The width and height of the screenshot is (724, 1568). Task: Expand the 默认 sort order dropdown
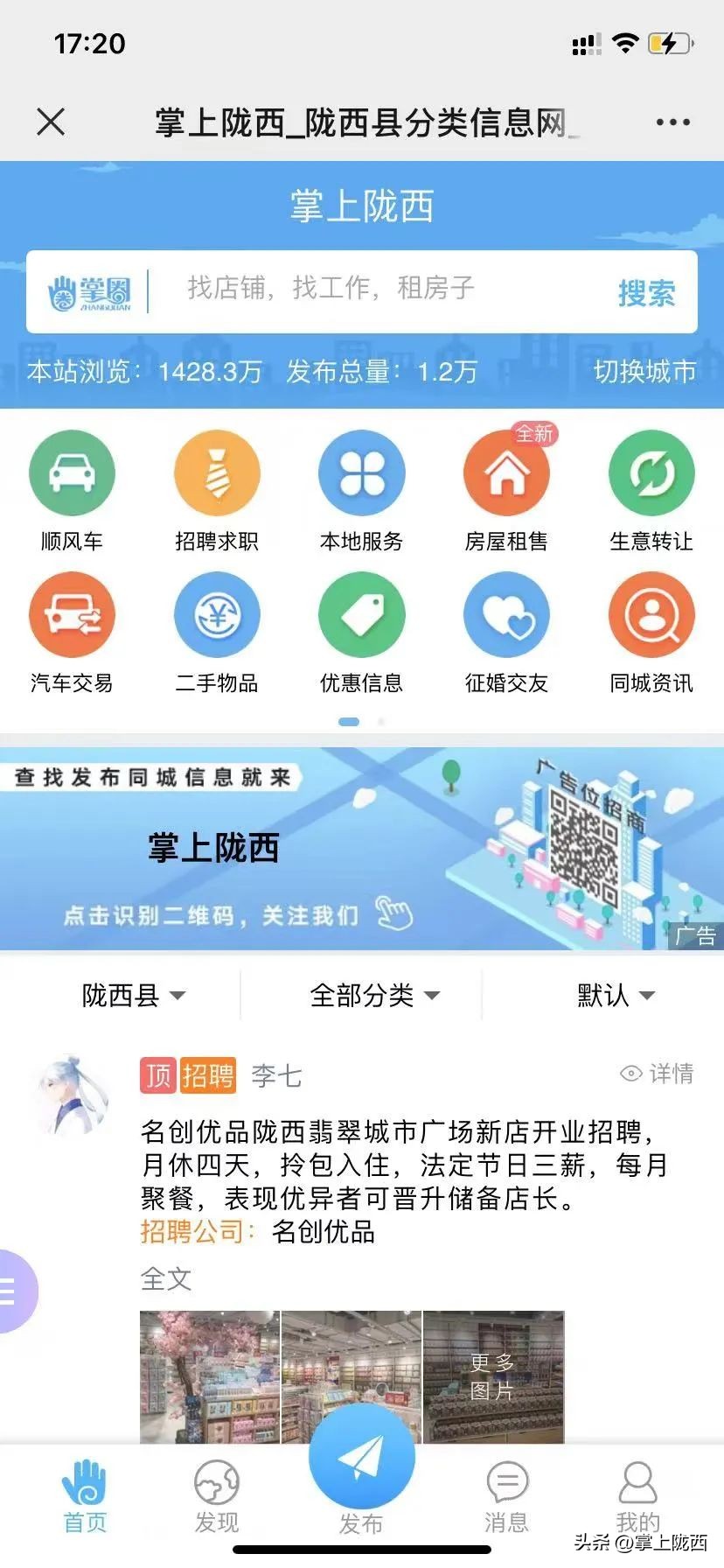[615, 995]
